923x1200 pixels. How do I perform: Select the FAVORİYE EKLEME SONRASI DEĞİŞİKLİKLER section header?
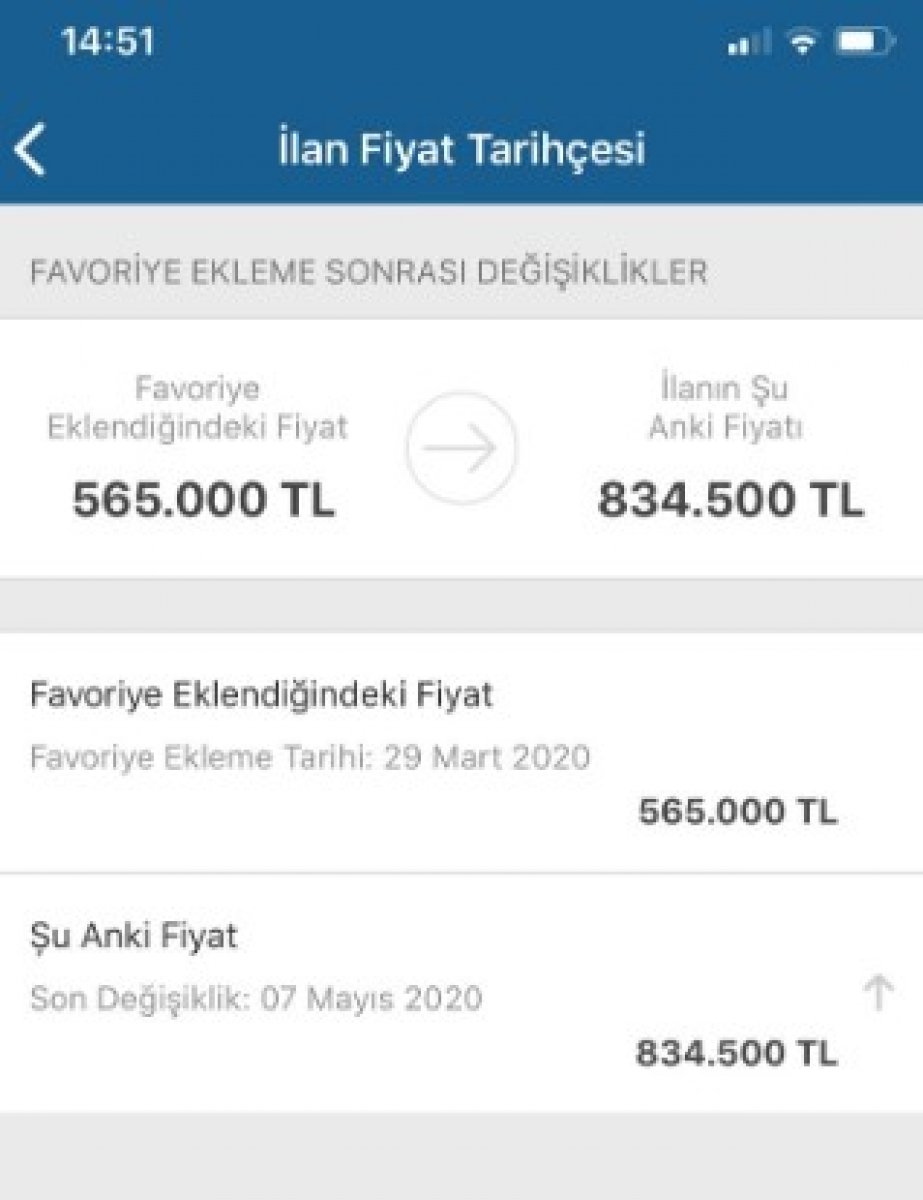(370, 268)
